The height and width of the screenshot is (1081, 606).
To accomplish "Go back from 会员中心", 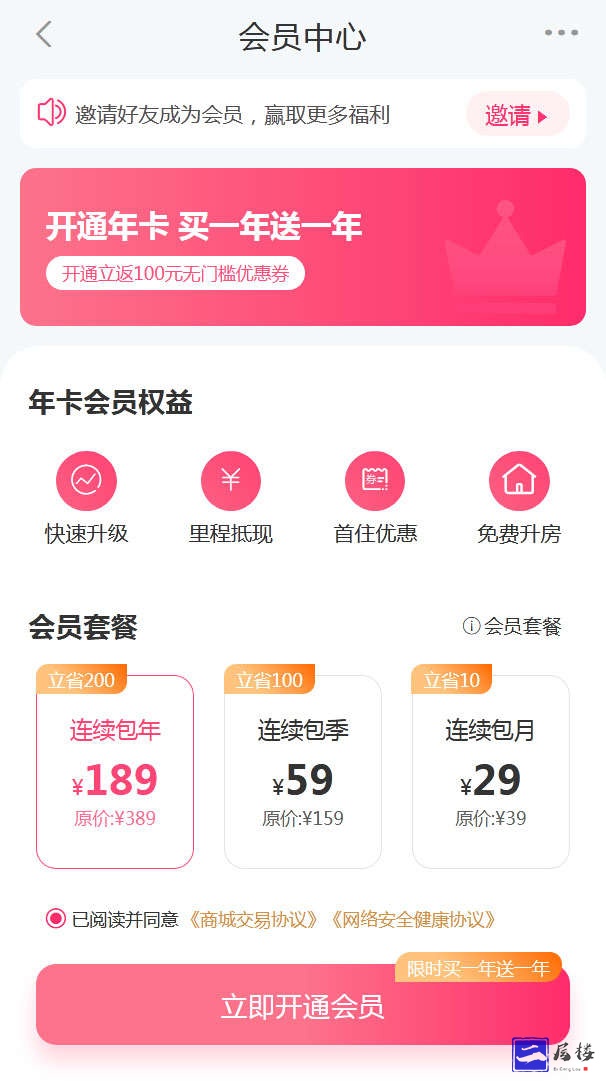I will point(43,35).
